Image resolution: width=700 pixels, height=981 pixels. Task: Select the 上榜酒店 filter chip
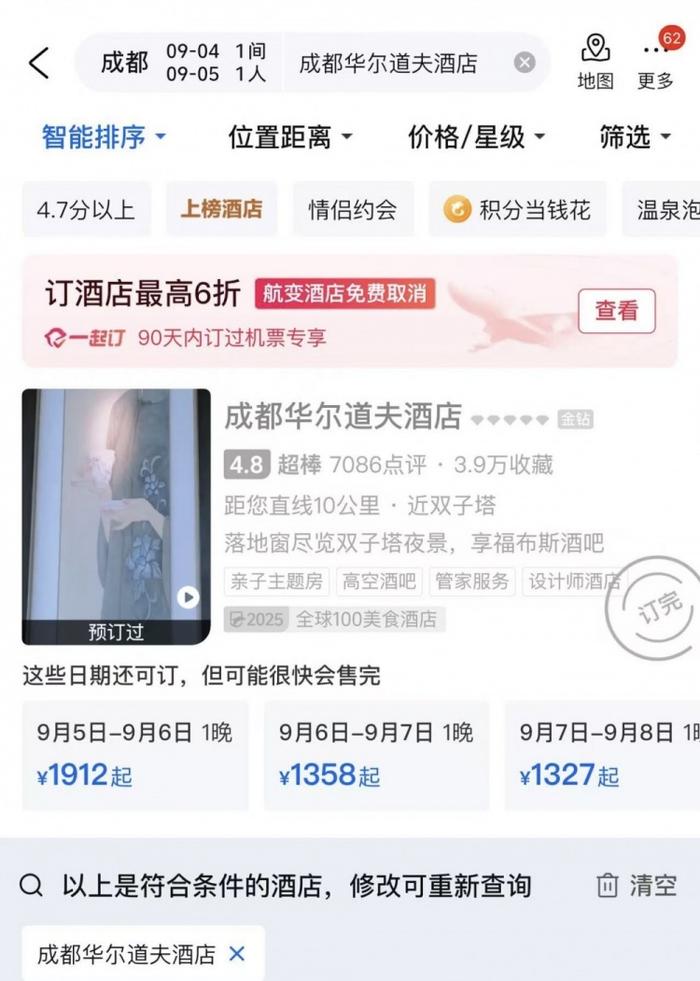pyautogui.click(x=221, y=209)
